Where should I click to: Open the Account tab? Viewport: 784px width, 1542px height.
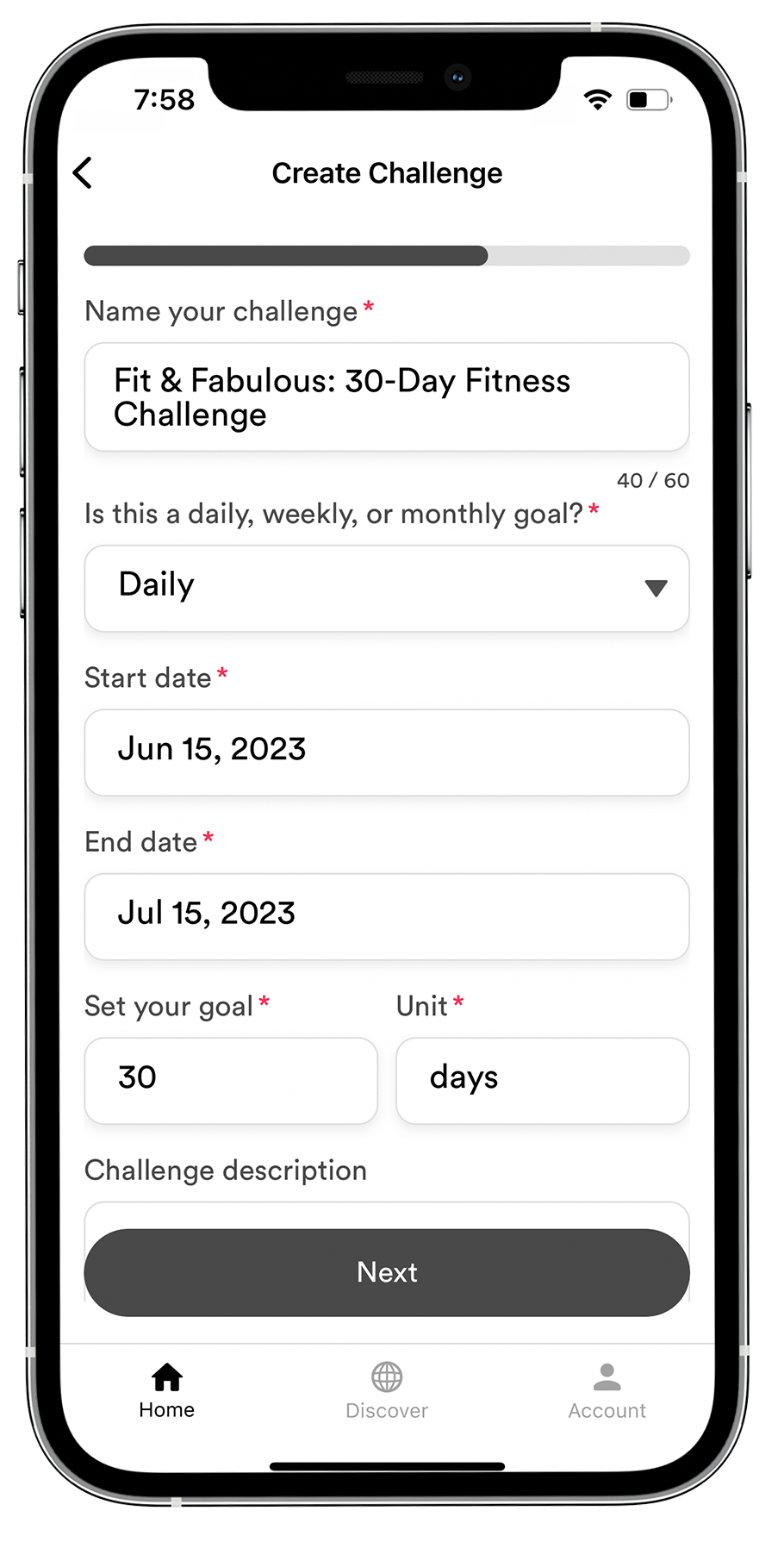607,1390
